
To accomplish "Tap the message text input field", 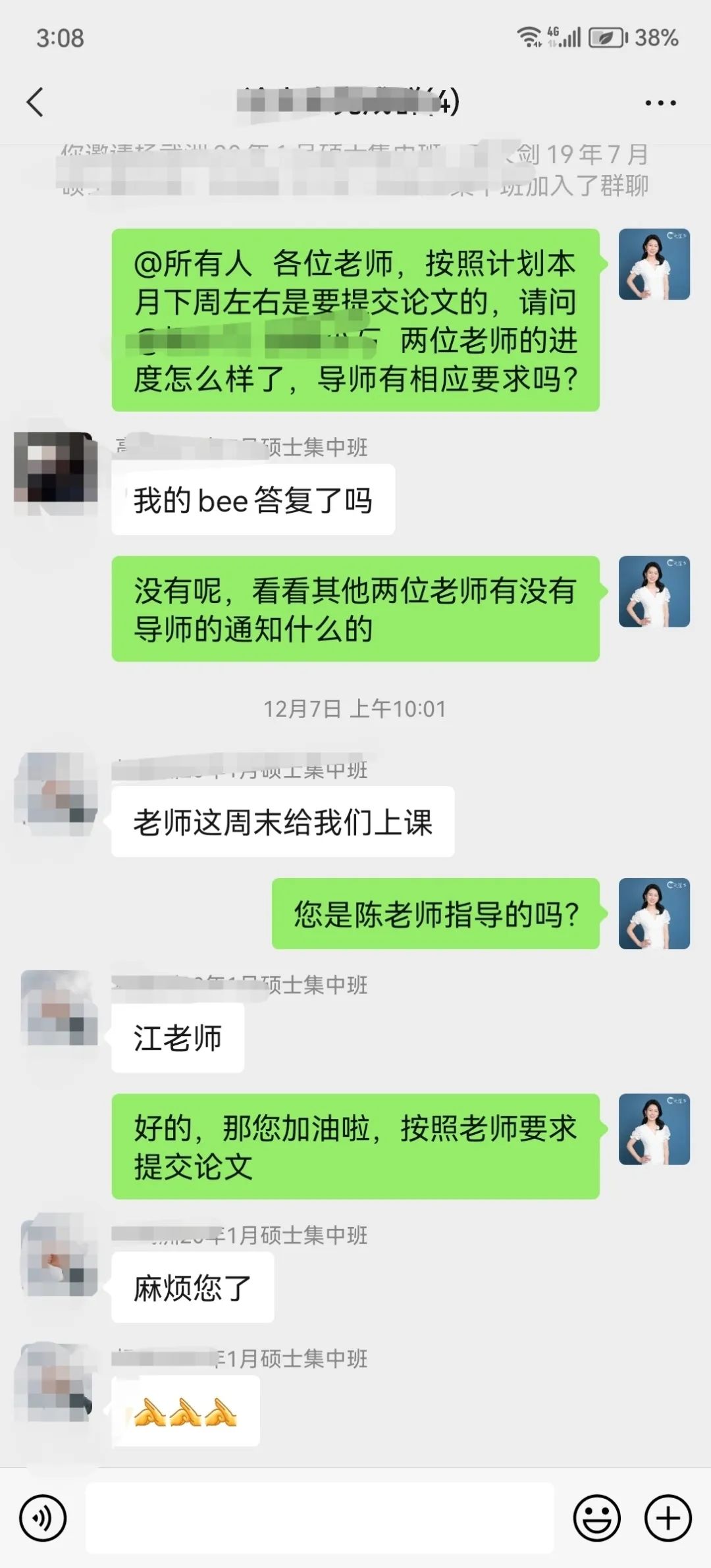I will coord(319,1518).
